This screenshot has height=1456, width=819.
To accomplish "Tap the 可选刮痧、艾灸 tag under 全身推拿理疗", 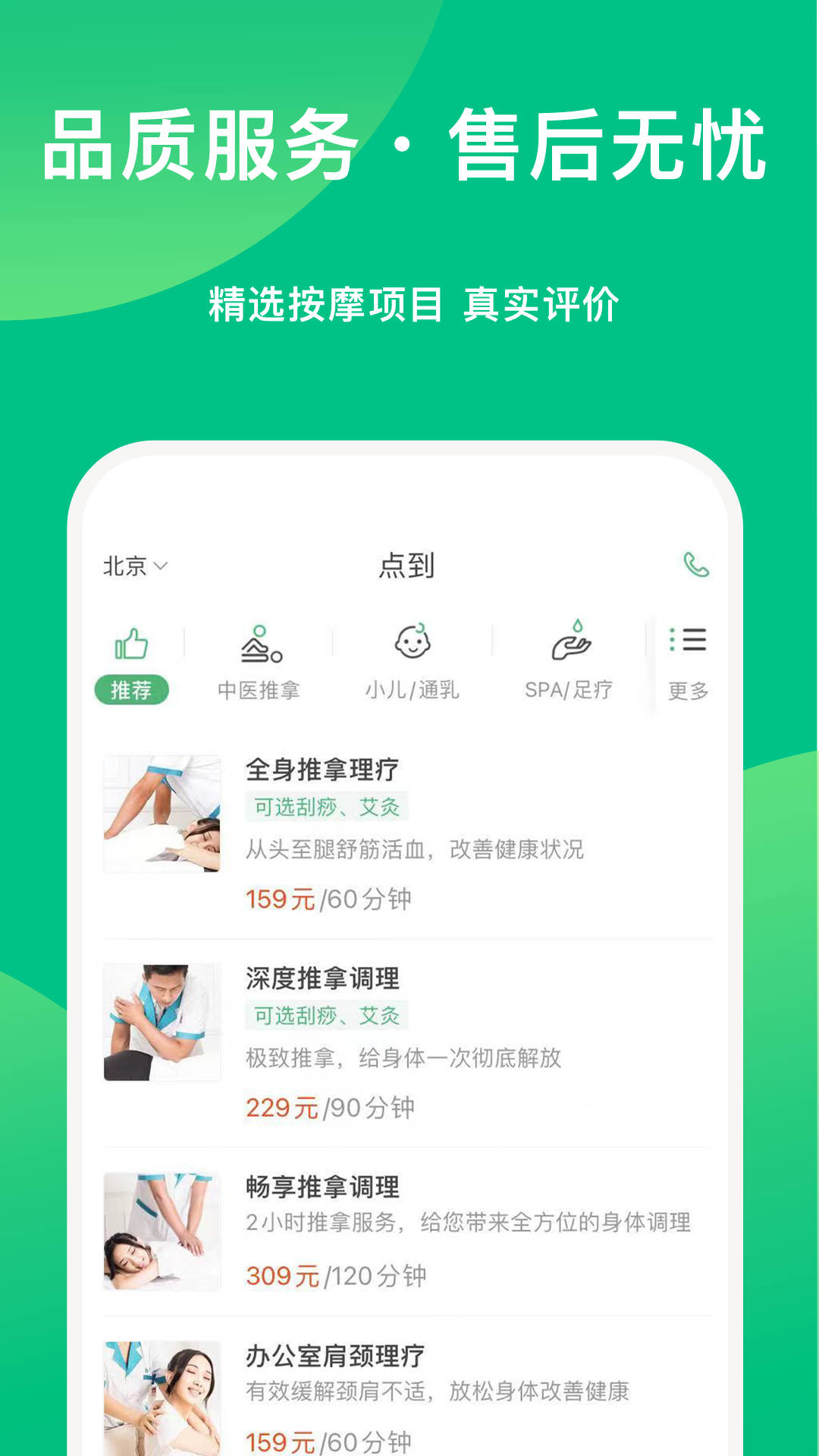I will point(328,808).
